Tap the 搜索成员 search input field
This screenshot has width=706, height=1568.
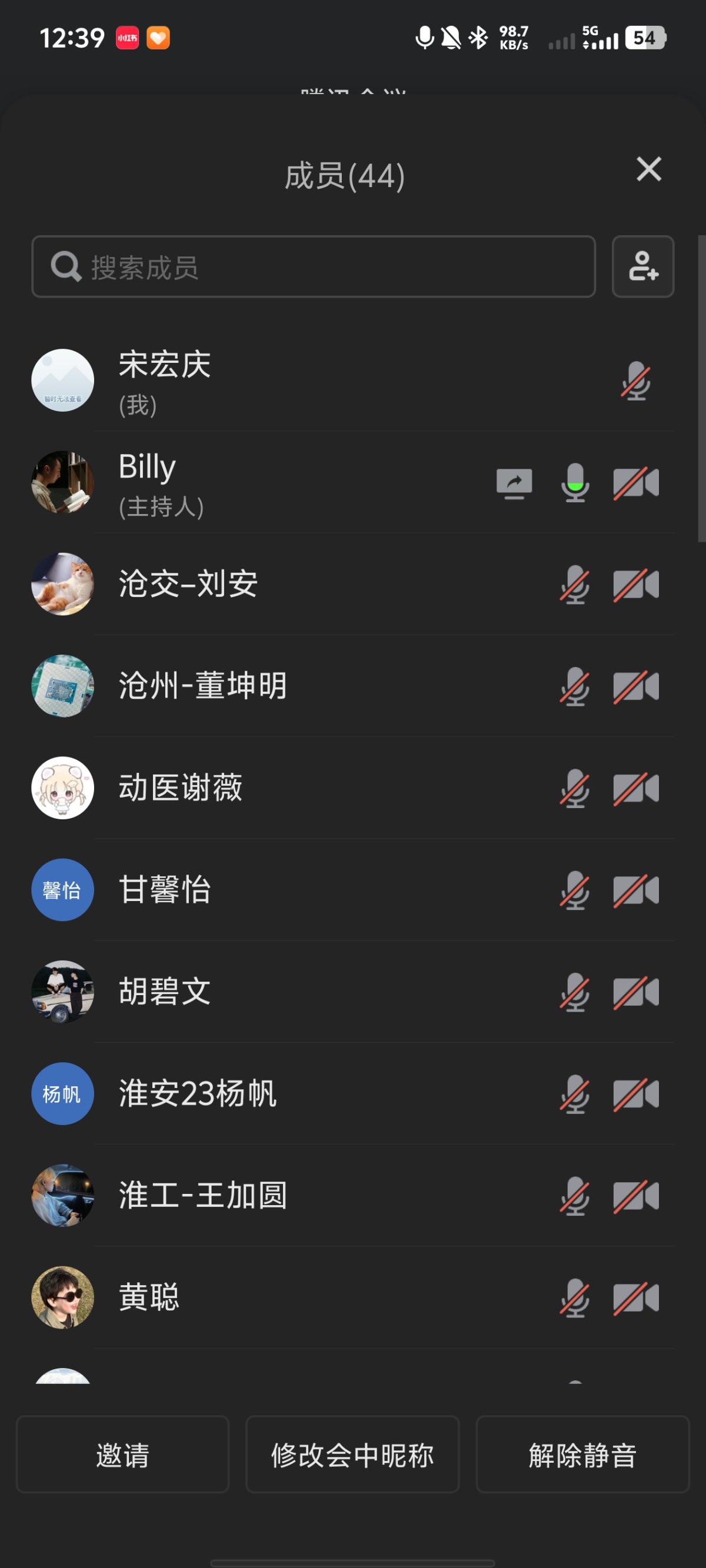(x=305, y=266)
